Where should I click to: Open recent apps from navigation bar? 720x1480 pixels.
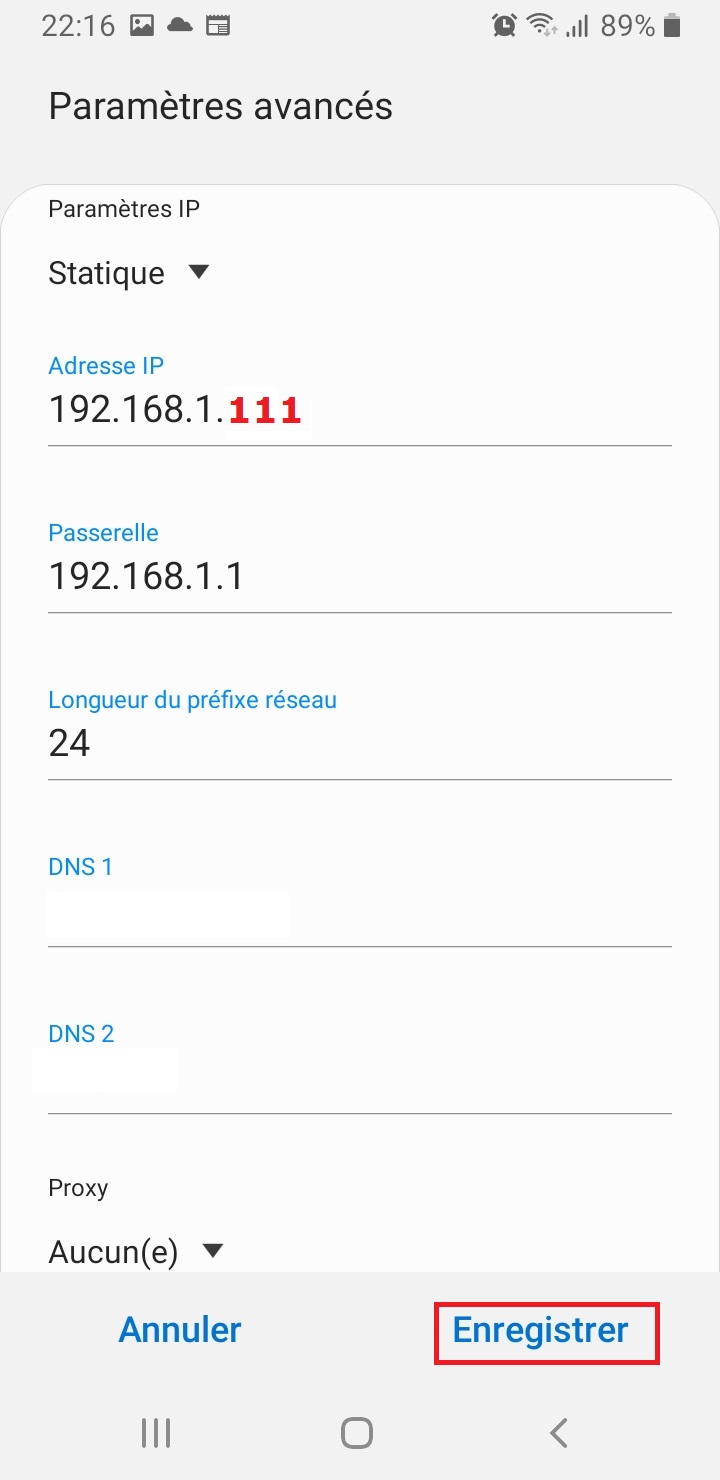click(x=156, y=1433)
